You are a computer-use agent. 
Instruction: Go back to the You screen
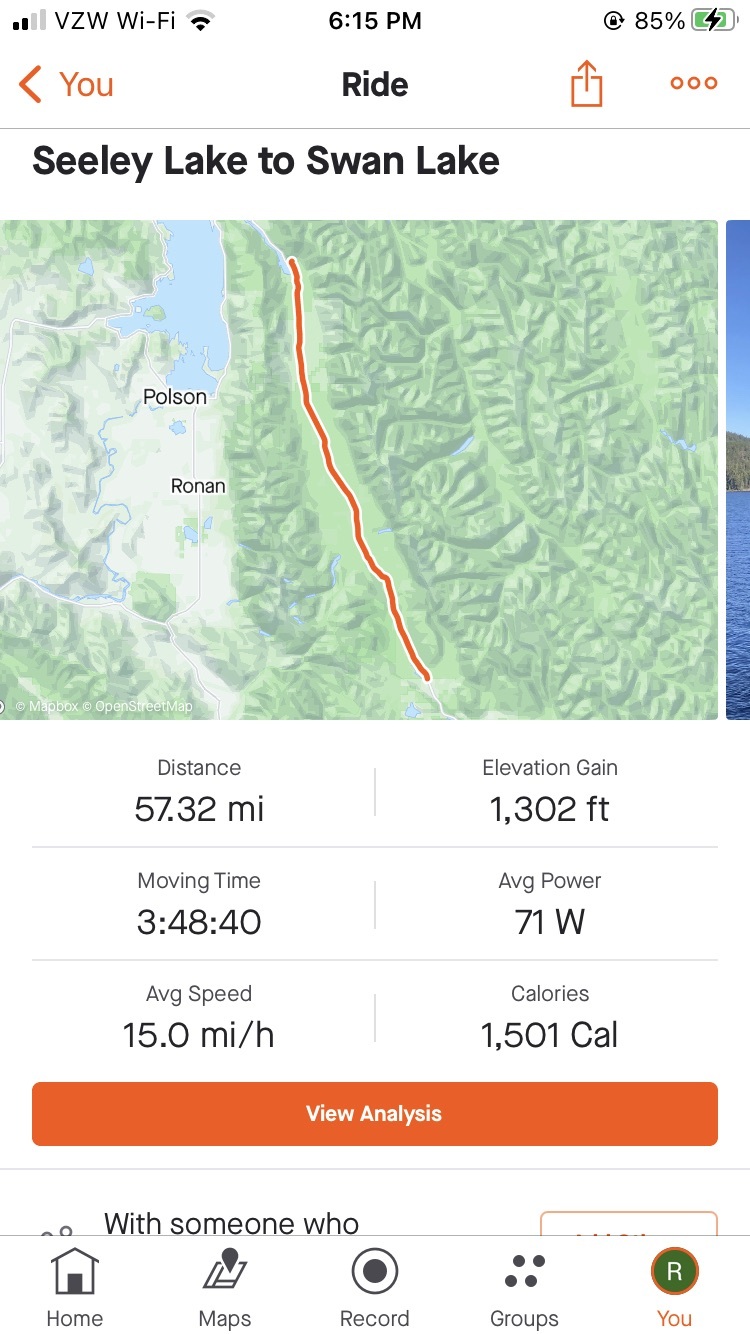[66, 85]
